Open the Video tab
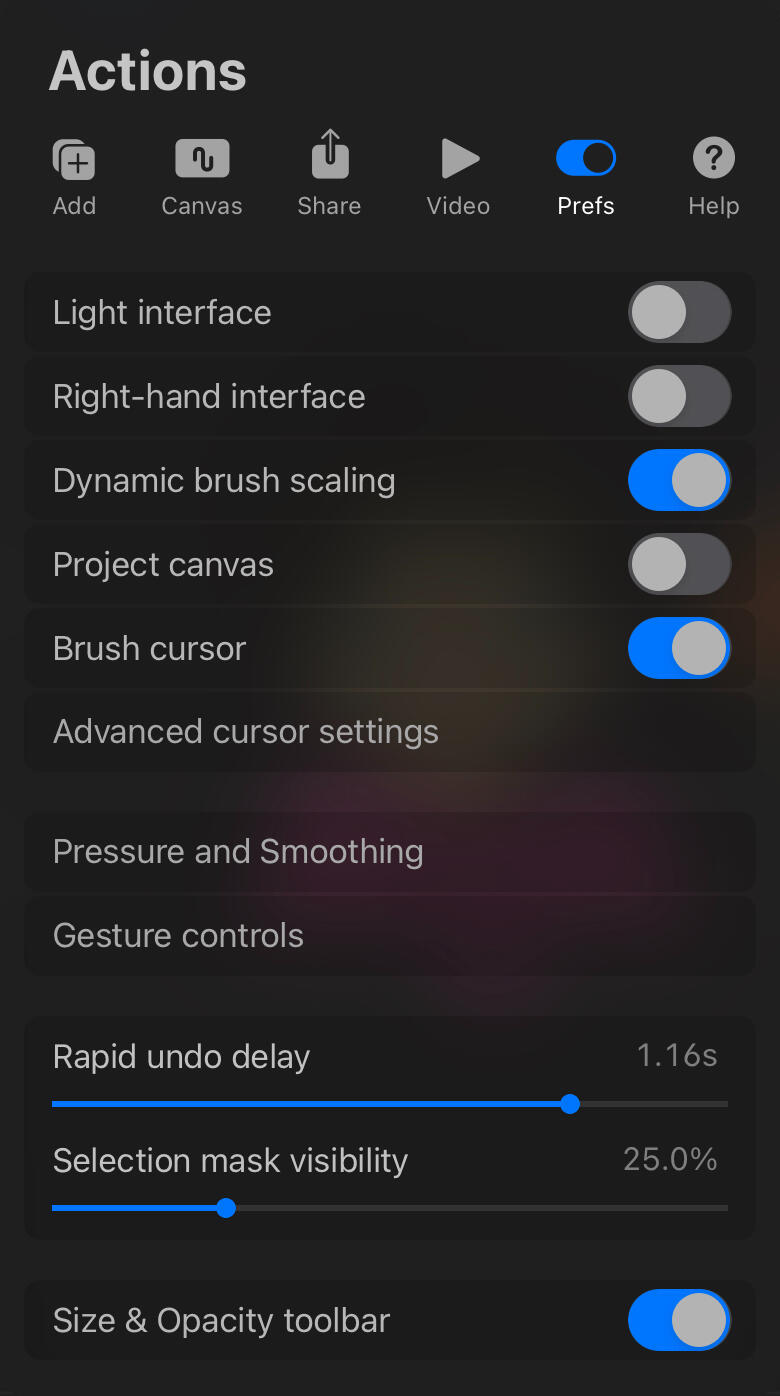Viewport: 780px width, 1396px height. click(x=458, y=177)
